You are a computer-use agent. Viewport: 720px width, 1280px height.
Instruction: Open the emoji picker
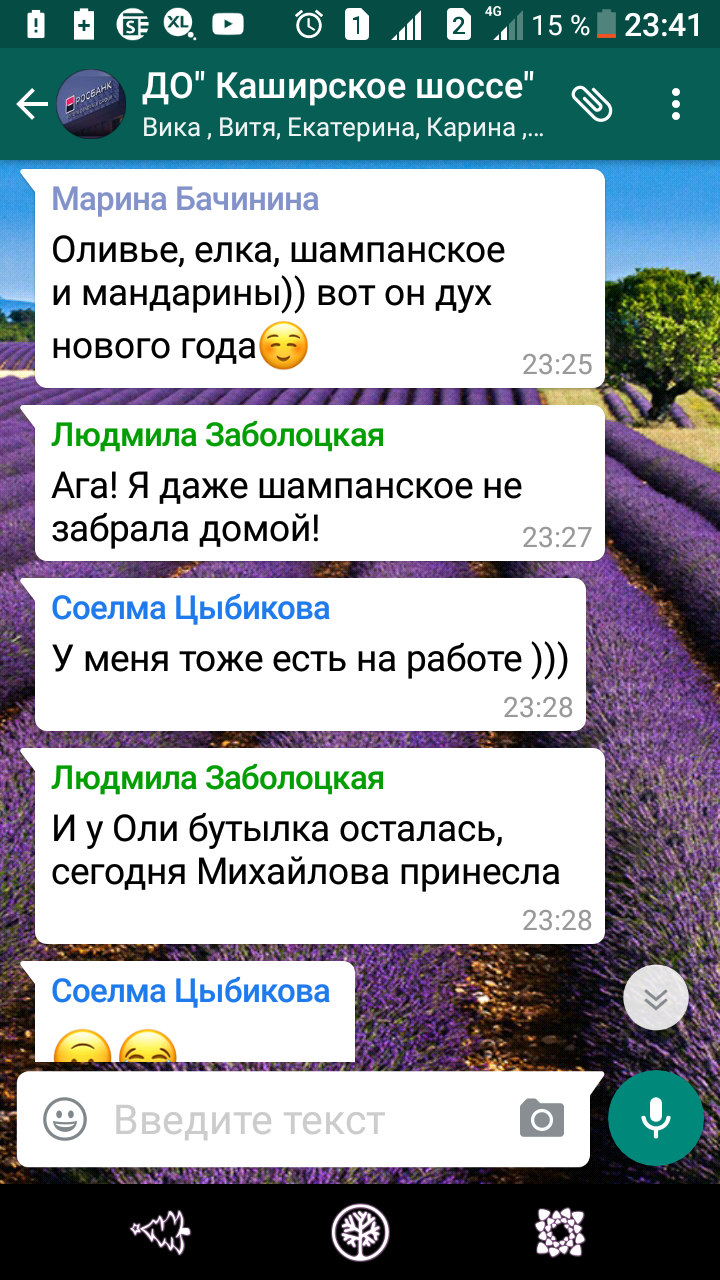tap(65, 1119)
